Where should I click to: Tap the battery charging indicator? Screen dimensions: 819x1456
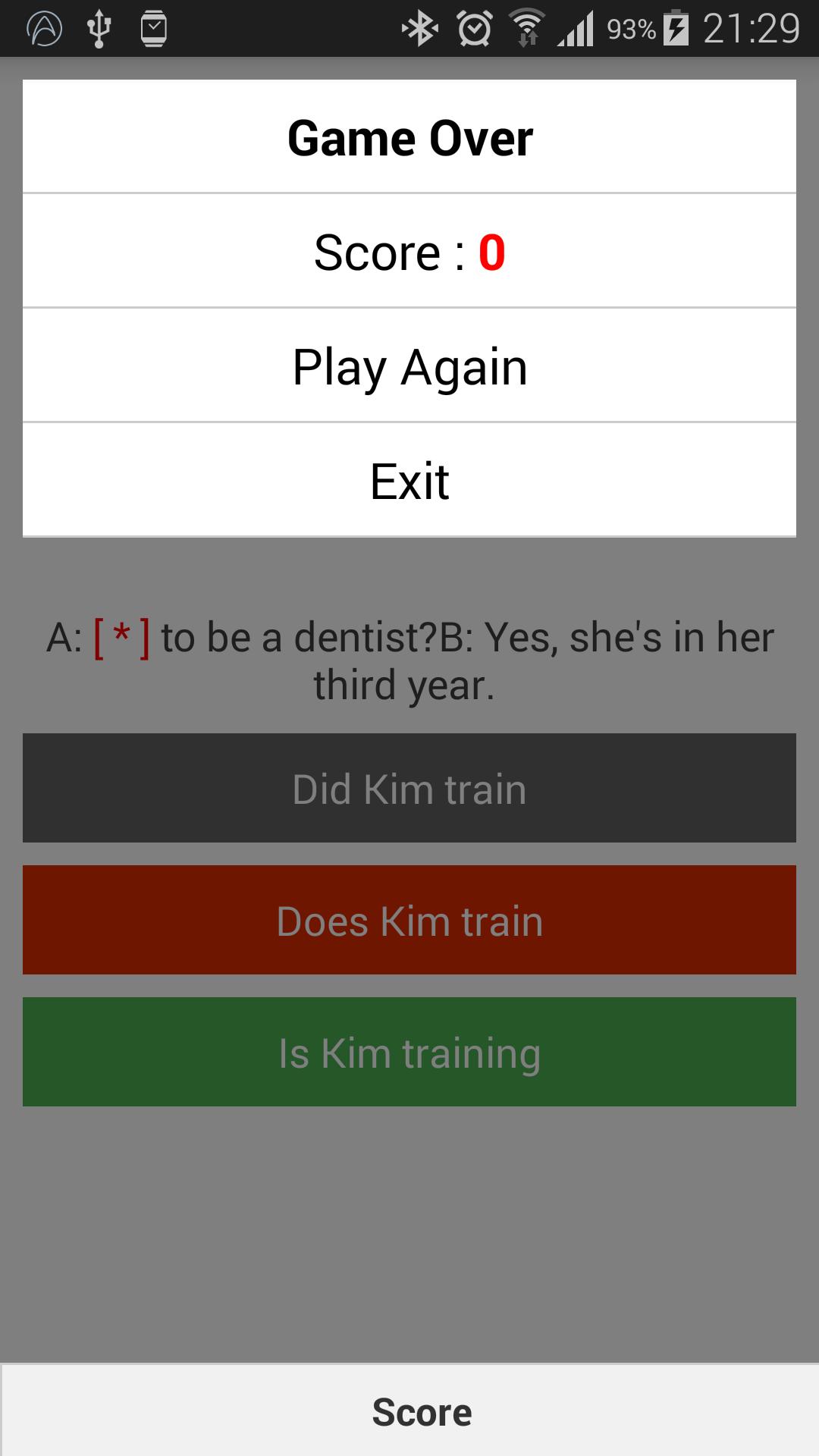click(x=673, y=27)
